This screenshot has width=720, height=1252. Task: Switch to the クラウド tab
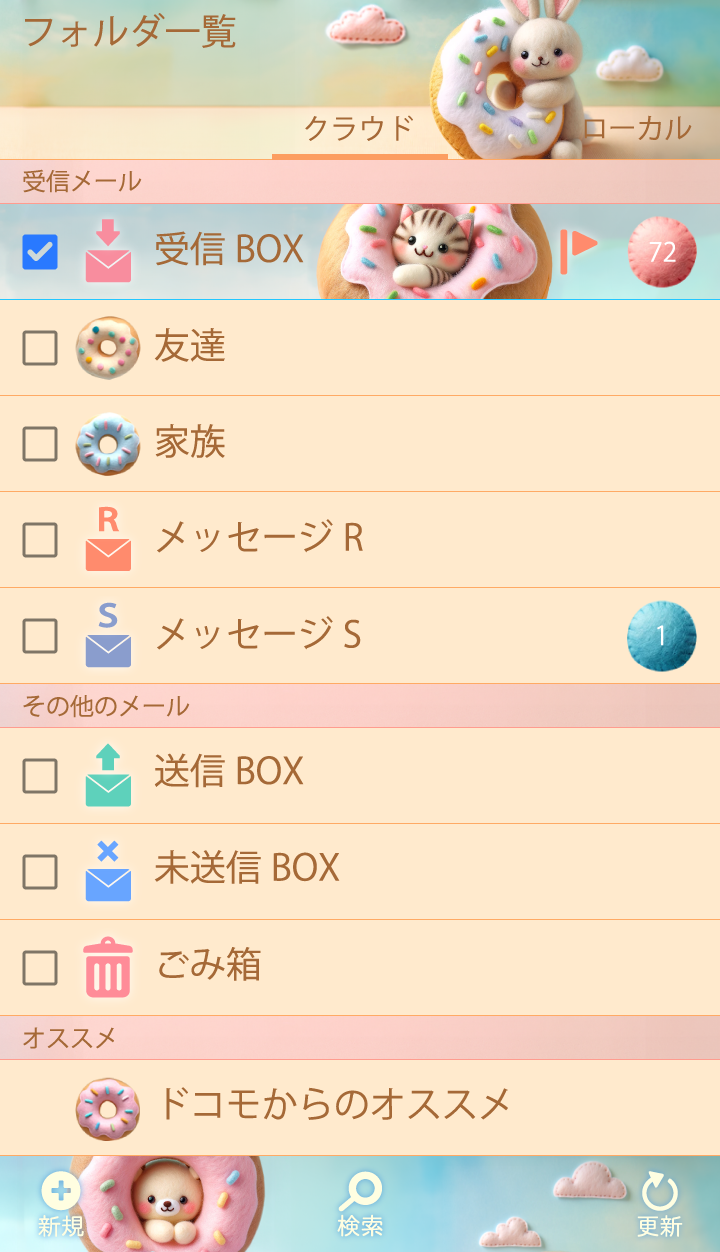point(358,129)
